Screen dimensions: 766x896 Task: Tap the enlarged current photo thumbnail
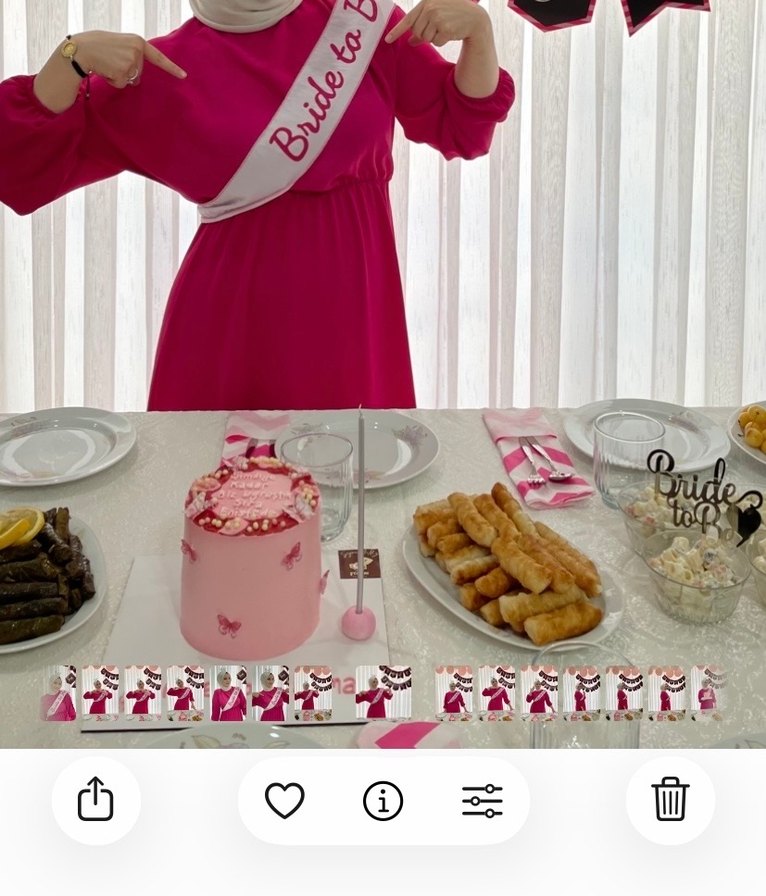(x=380, y=690)
